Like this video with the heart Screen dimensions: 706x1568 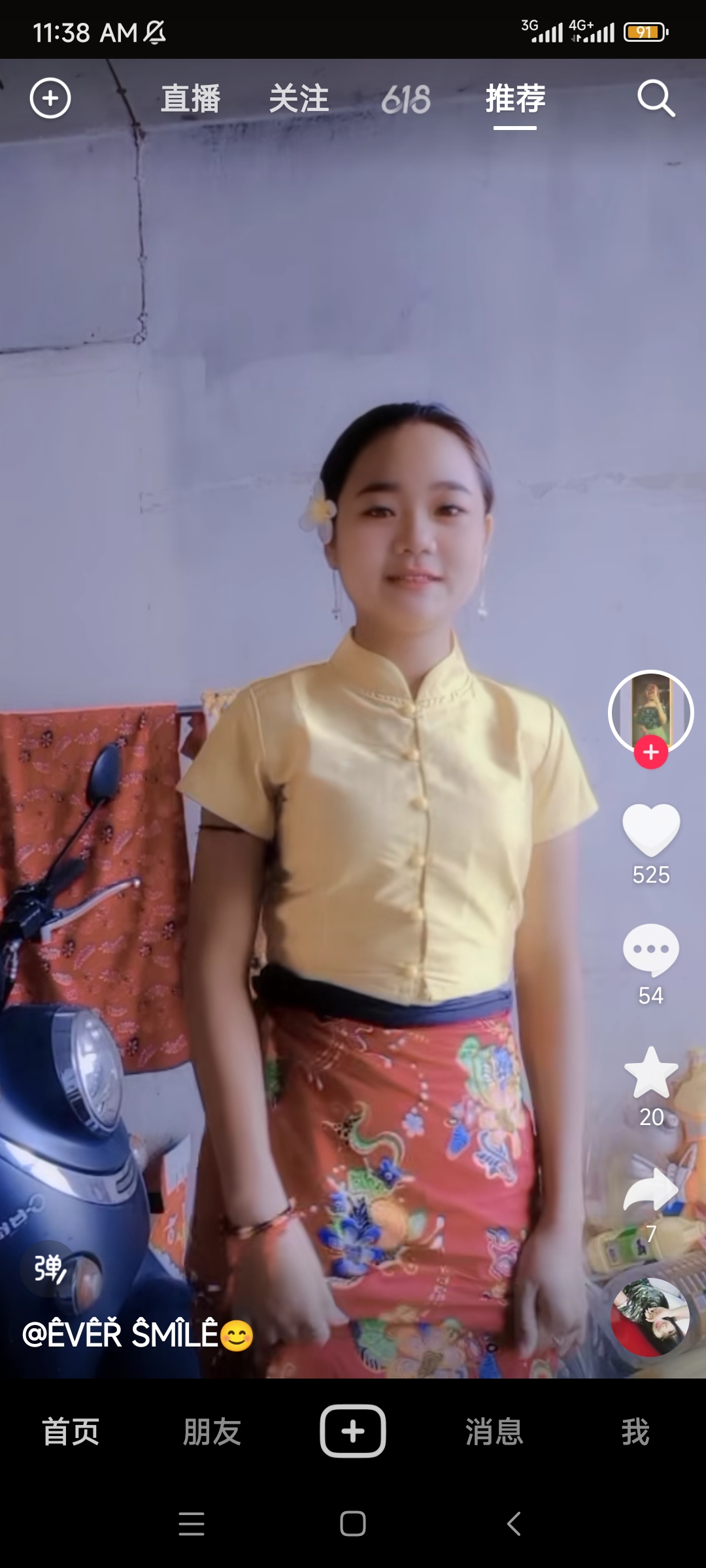pyautogui.click(x=651, y=830)
